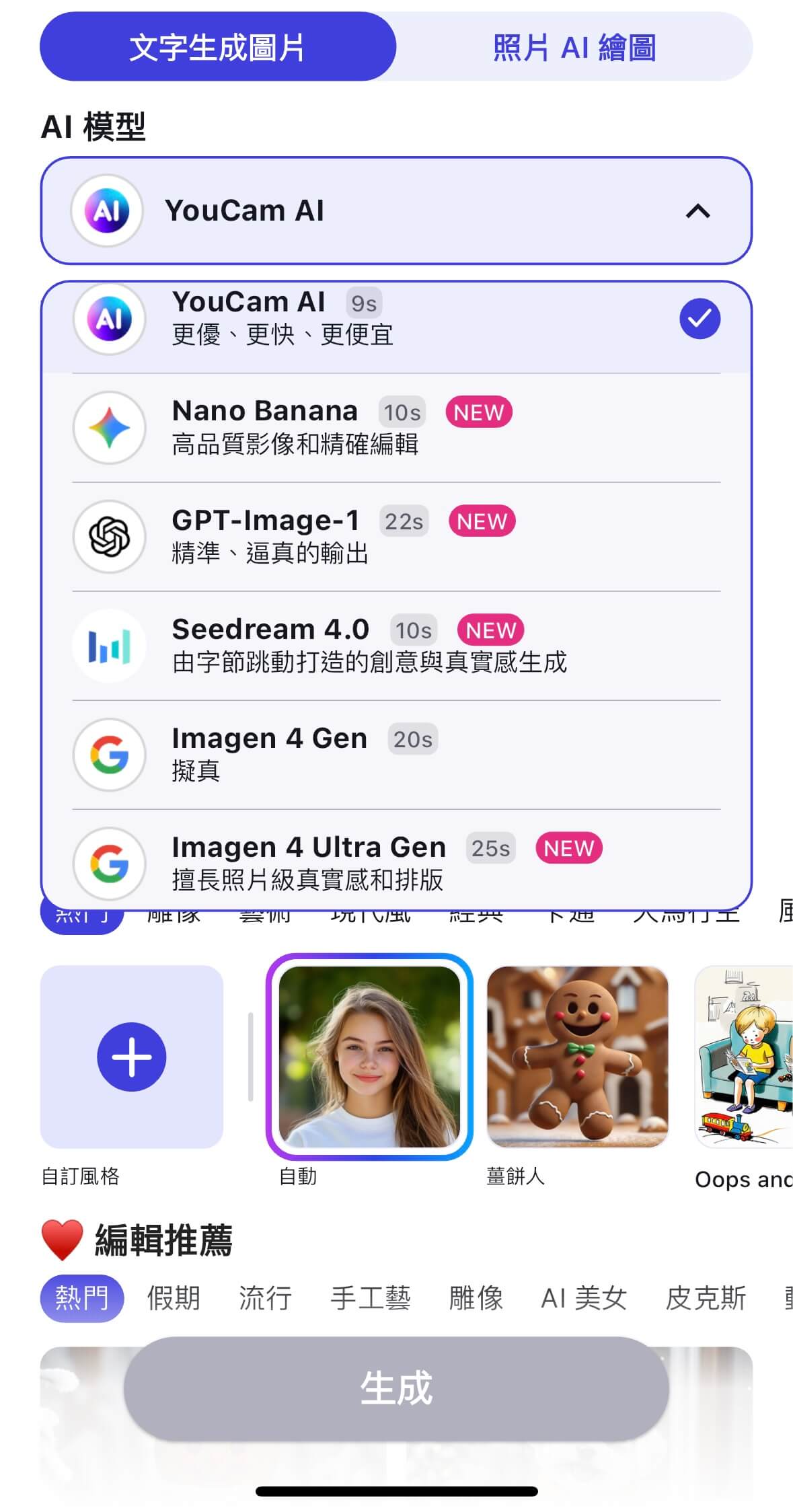
Task: View the AI 美女 category
Action: (x=584, y=1298)
